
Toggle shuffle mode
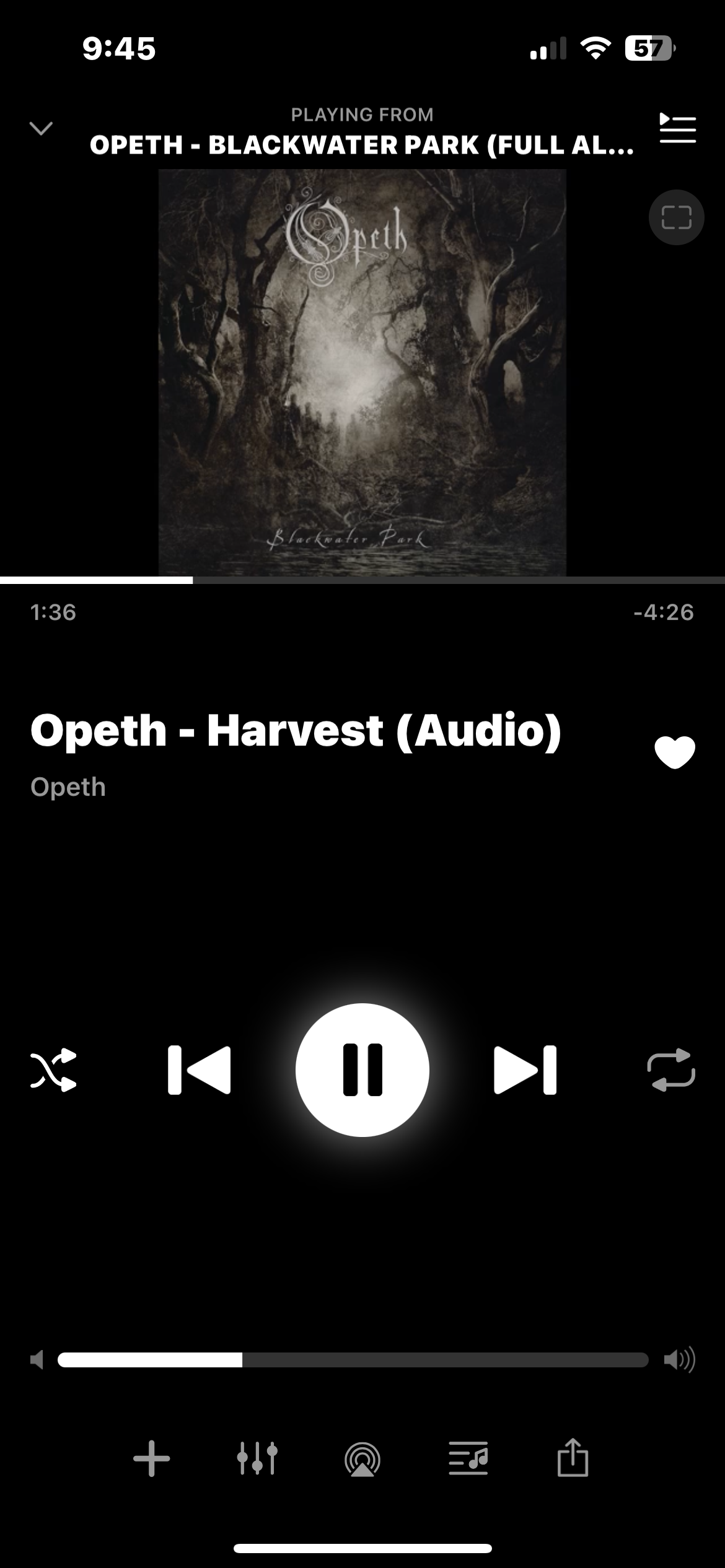(x=53, y=1070)
